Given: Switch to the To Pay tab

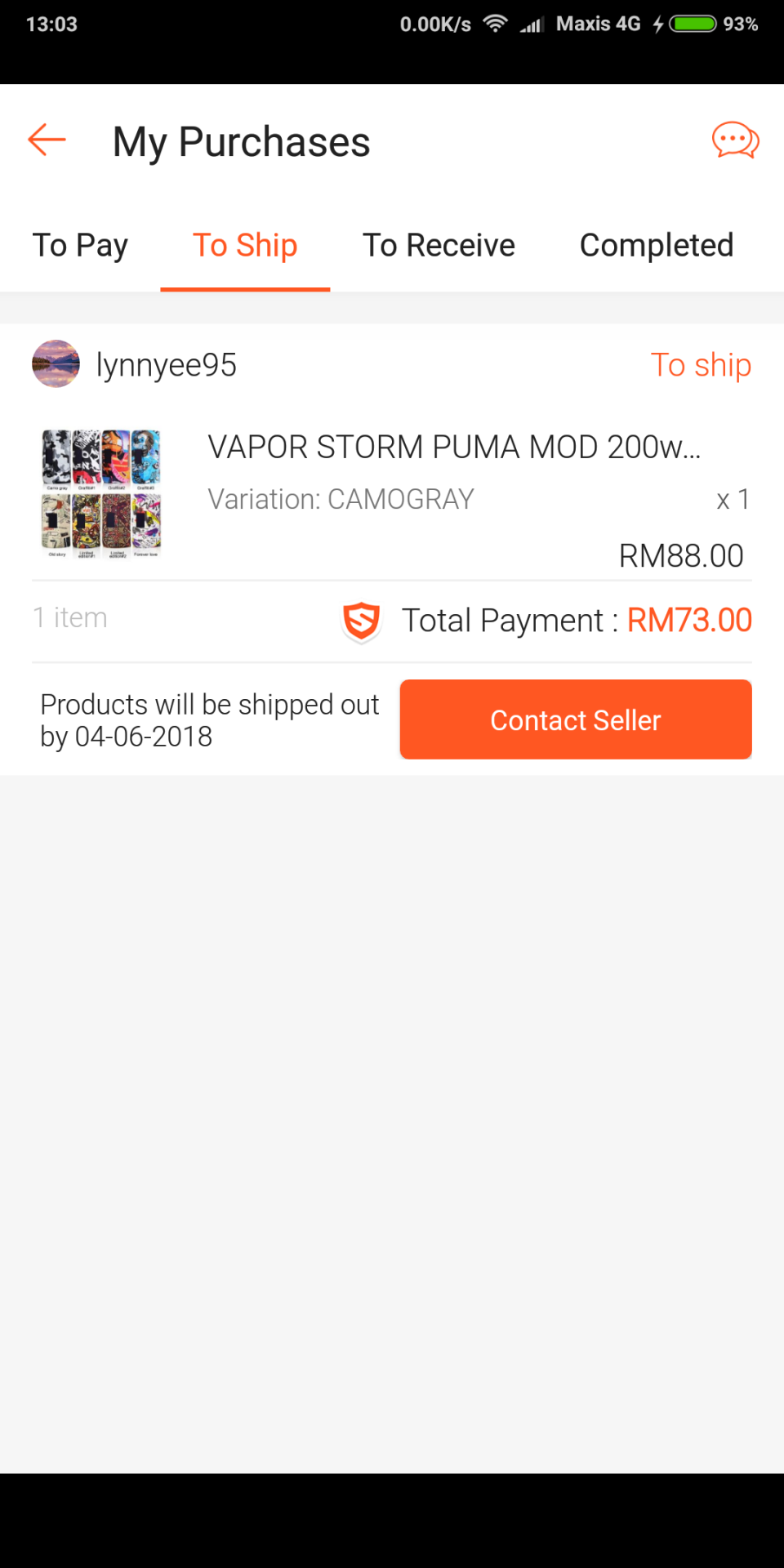Looking at the screenshot, I should [80, 245].
